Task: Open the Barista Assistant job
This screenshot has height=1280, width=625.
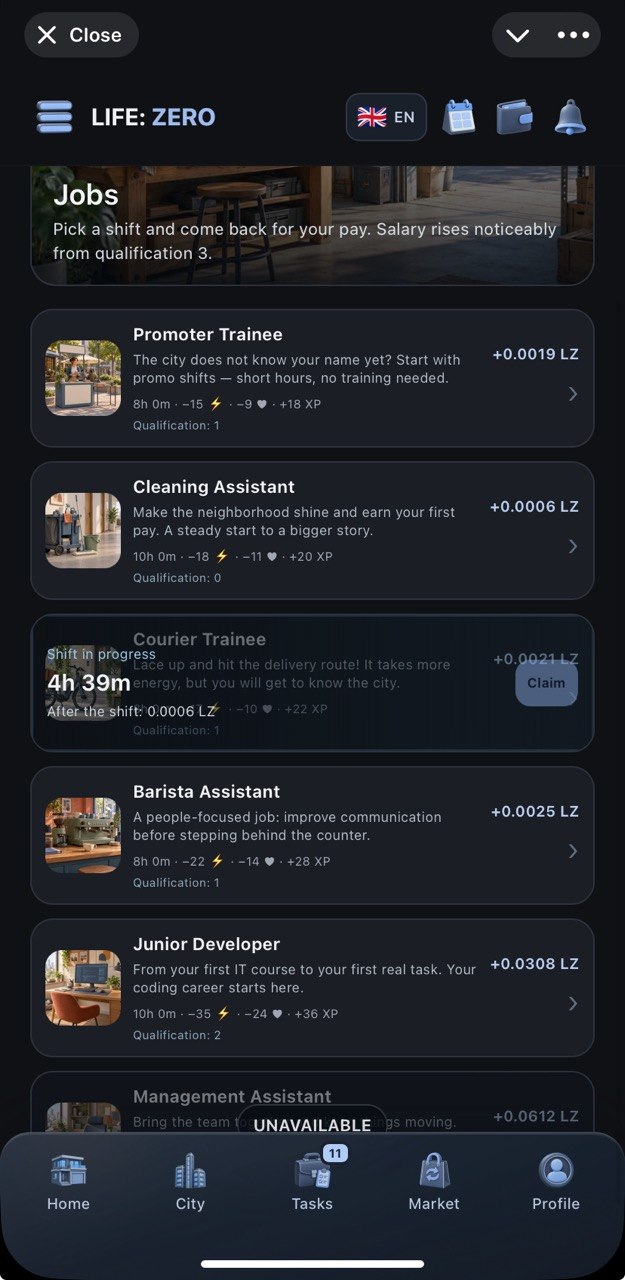Action: coord(312,836)
